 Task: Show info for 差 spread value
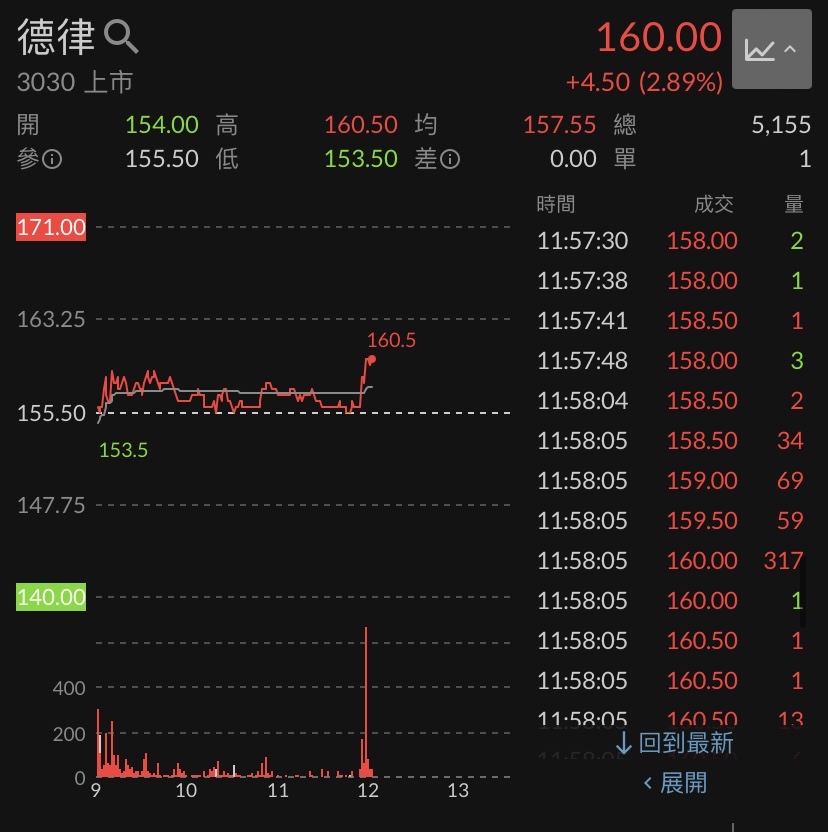451,160
